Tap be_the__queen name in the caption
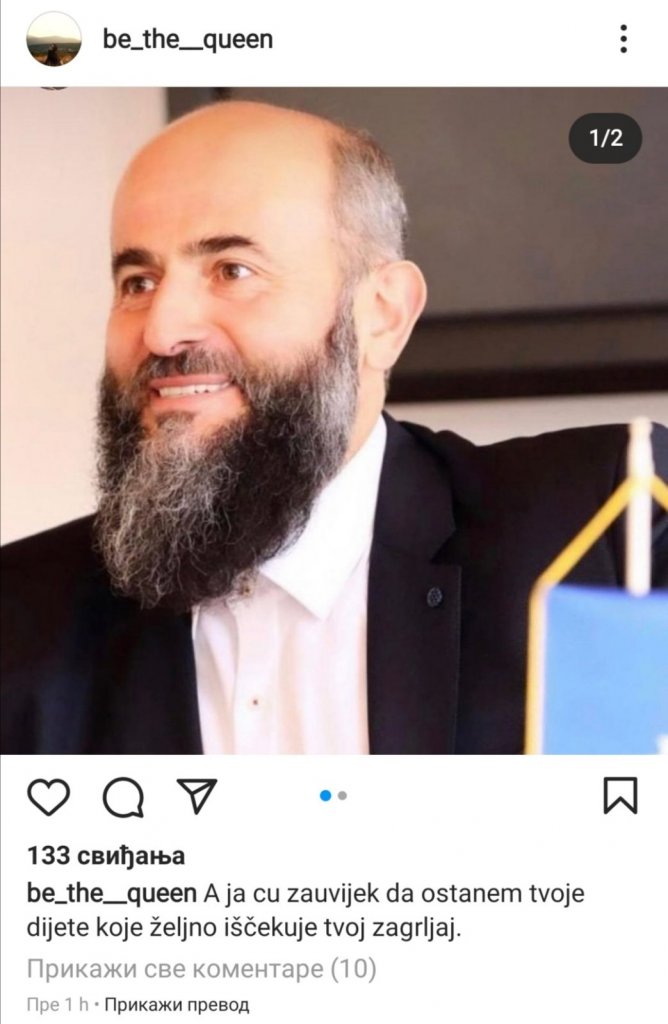 (112, 892)
